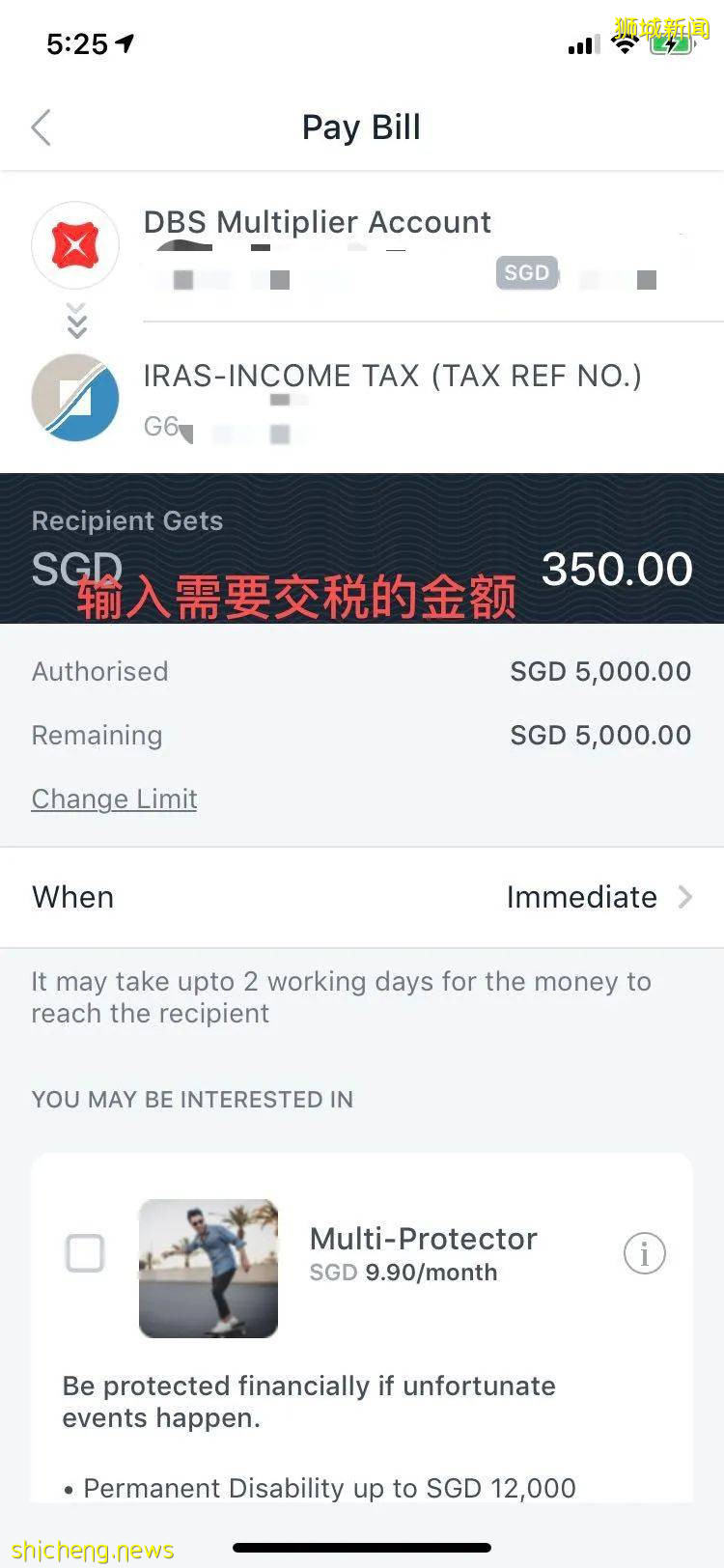The image size is (724, 1568).
Task: Go back from Pay Bill
Action: [x=41, y=127]
